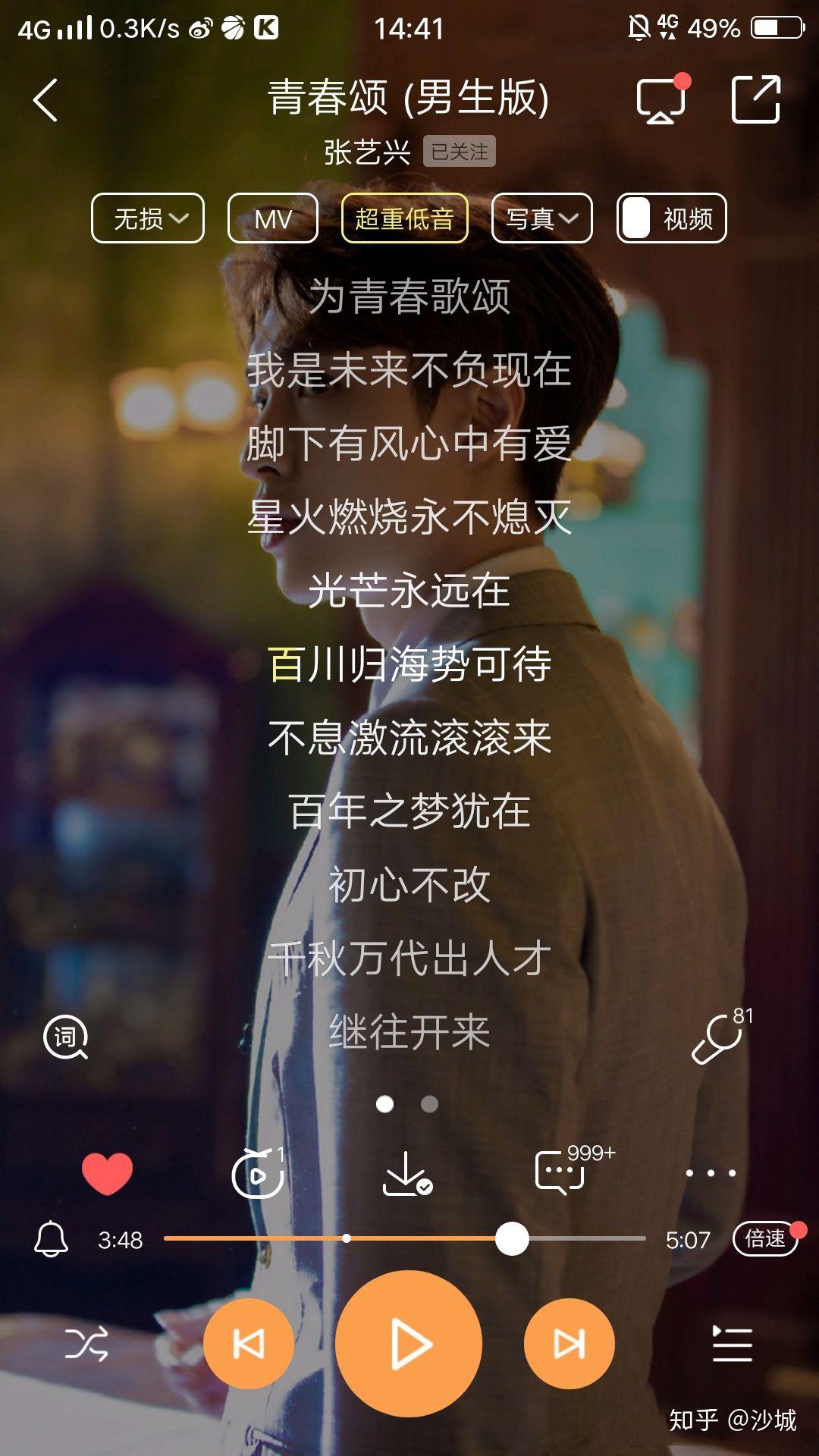Open the lyrics search 词 icon

click(x=66, y=1037)
